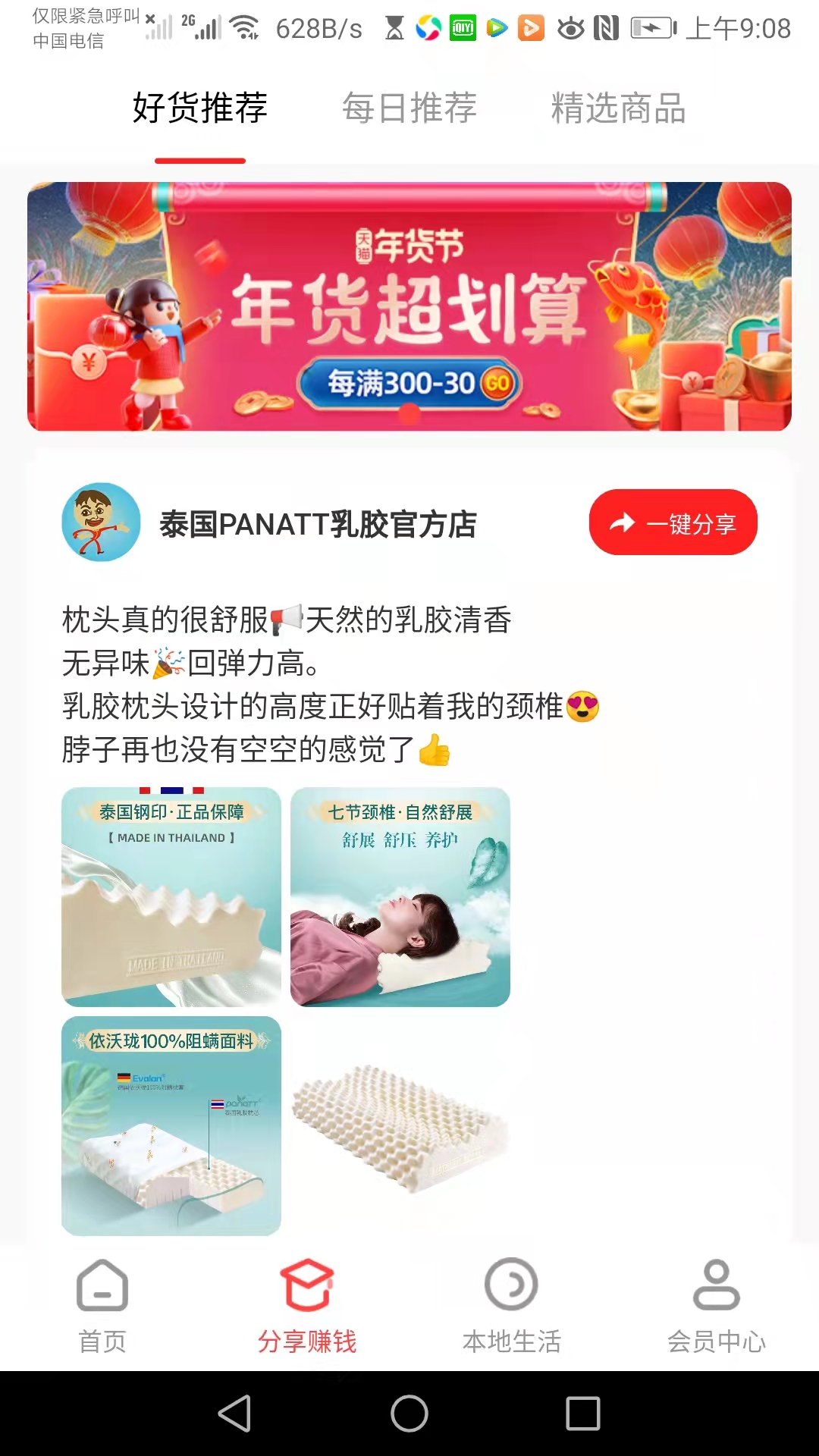
Task: Open the NFC icon in status bar
Action: coord(607,29)
